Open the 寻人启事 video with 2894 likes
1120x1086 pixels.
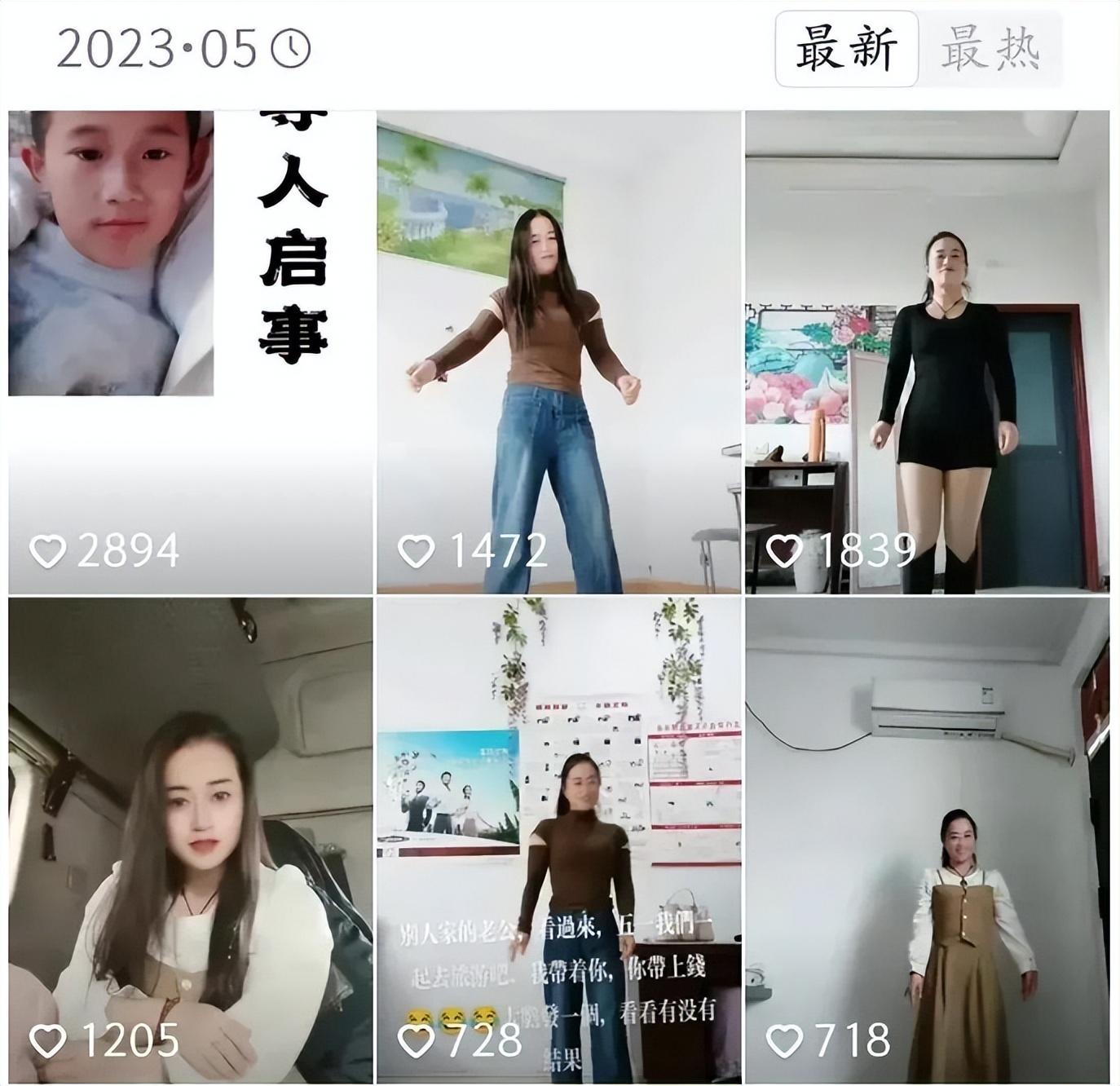pyautogui.click(x=191, y=351)
